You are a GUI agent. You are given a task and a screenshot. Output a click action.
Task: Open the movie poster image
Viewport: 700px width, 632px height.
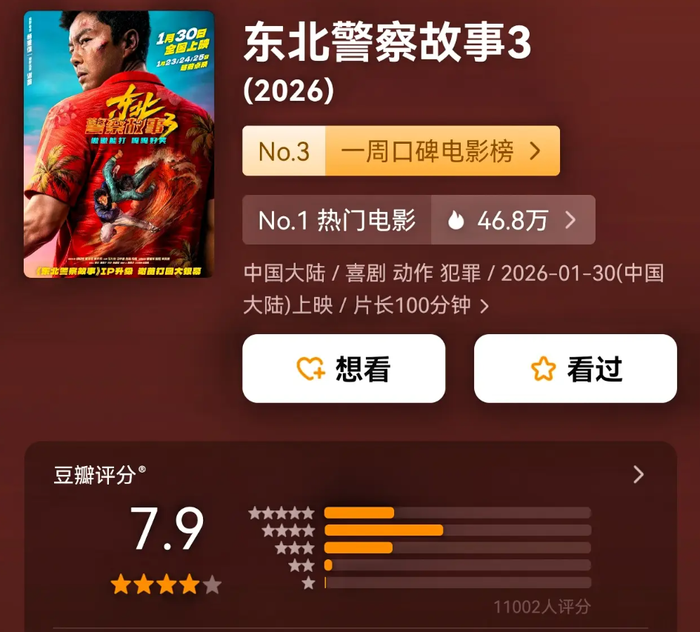118,144
